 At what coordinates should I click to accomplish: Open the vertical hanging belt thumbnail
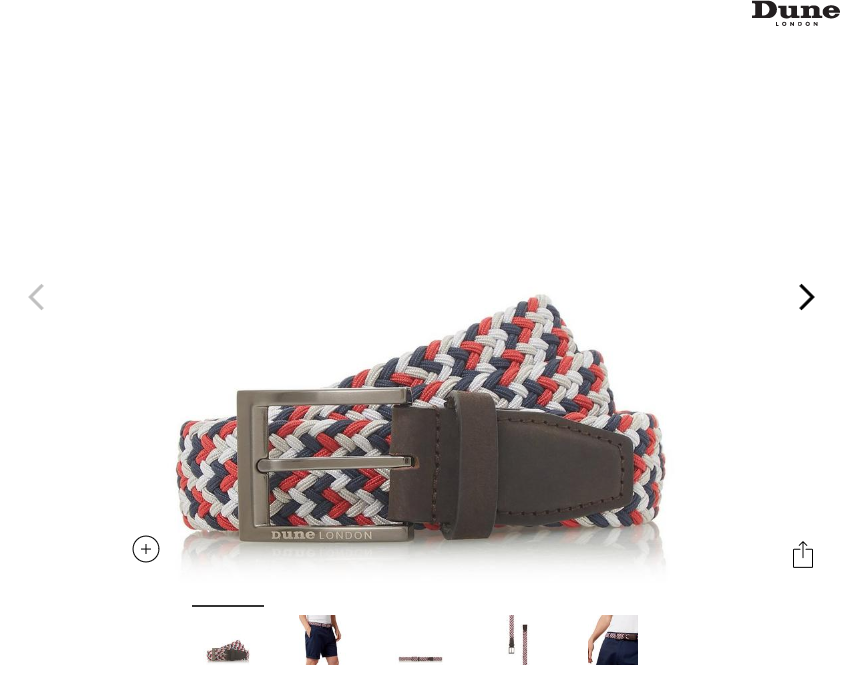click(x=517, y=640)
